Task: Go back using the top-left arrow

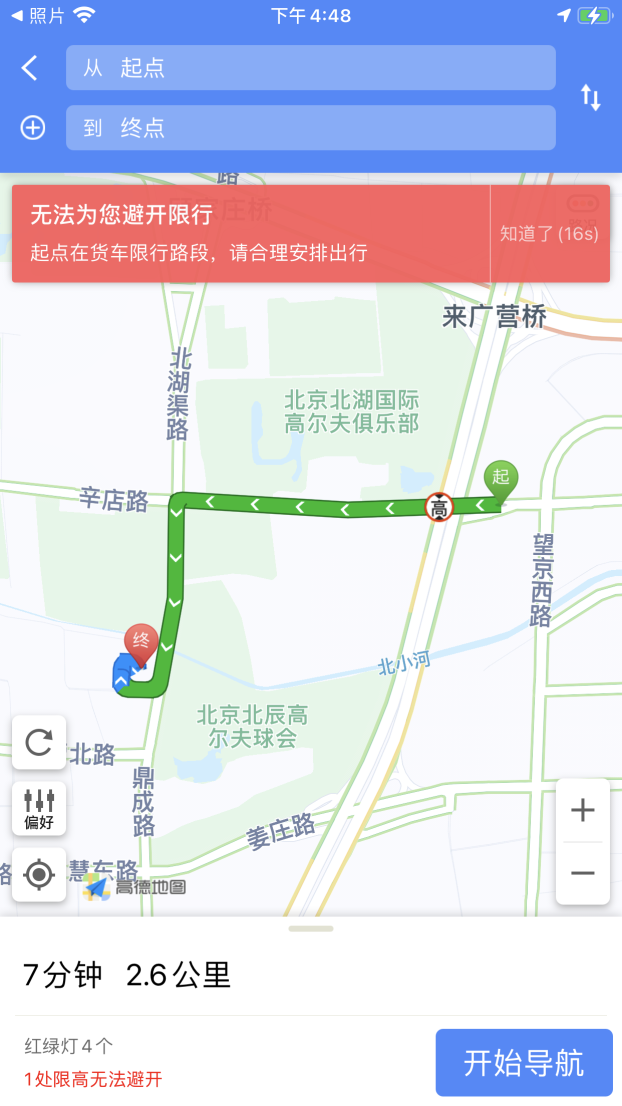Action: click(30, 68)
